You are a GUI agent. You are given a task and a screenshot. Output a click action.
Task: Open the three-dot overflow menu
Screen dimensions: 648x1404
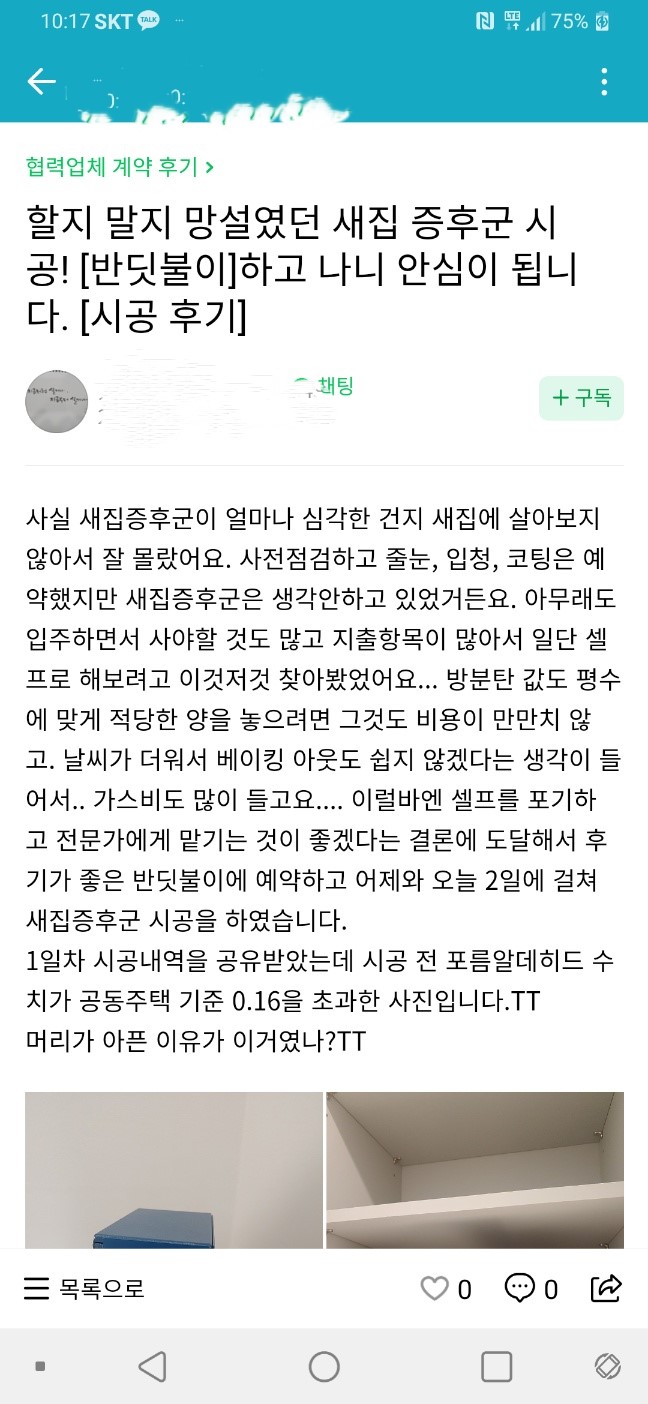[x=604, y=82]
